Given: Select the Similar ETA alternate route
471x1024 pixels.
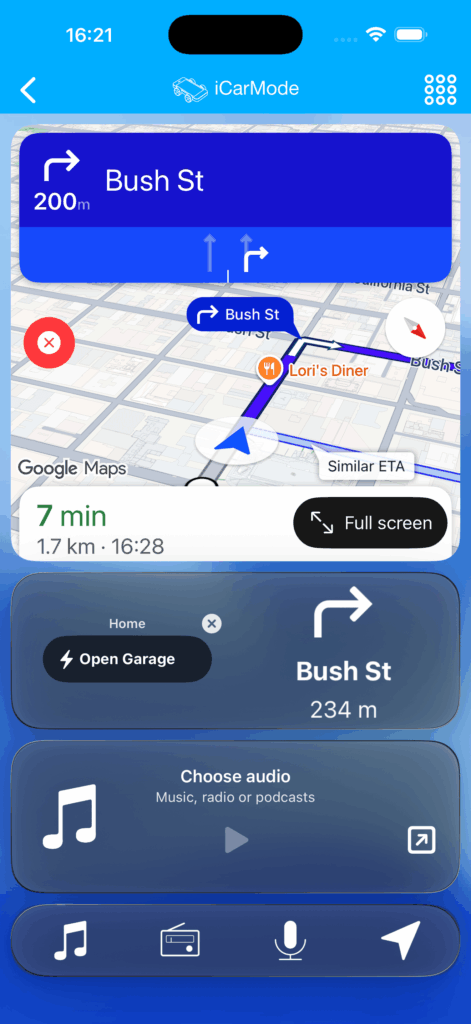Looking at the screenshot, I should click(366, 466).
